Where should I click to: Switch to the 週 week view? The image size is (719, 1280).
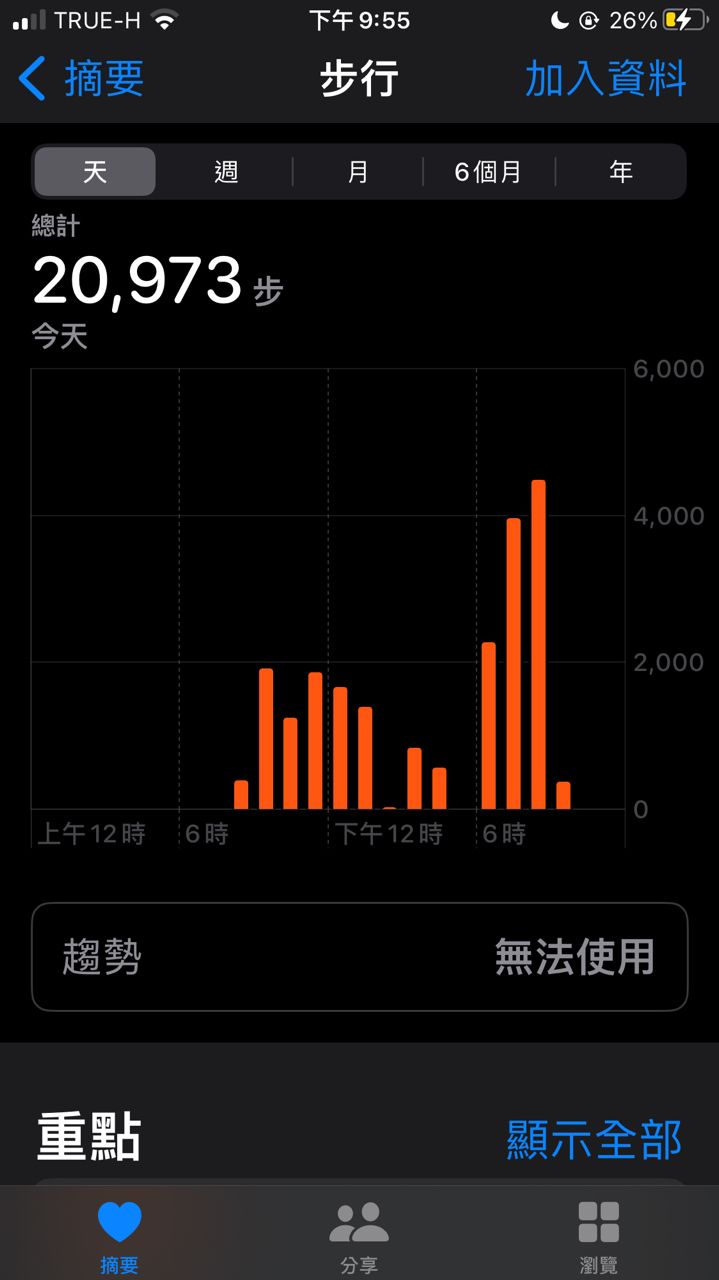(226, 172)
